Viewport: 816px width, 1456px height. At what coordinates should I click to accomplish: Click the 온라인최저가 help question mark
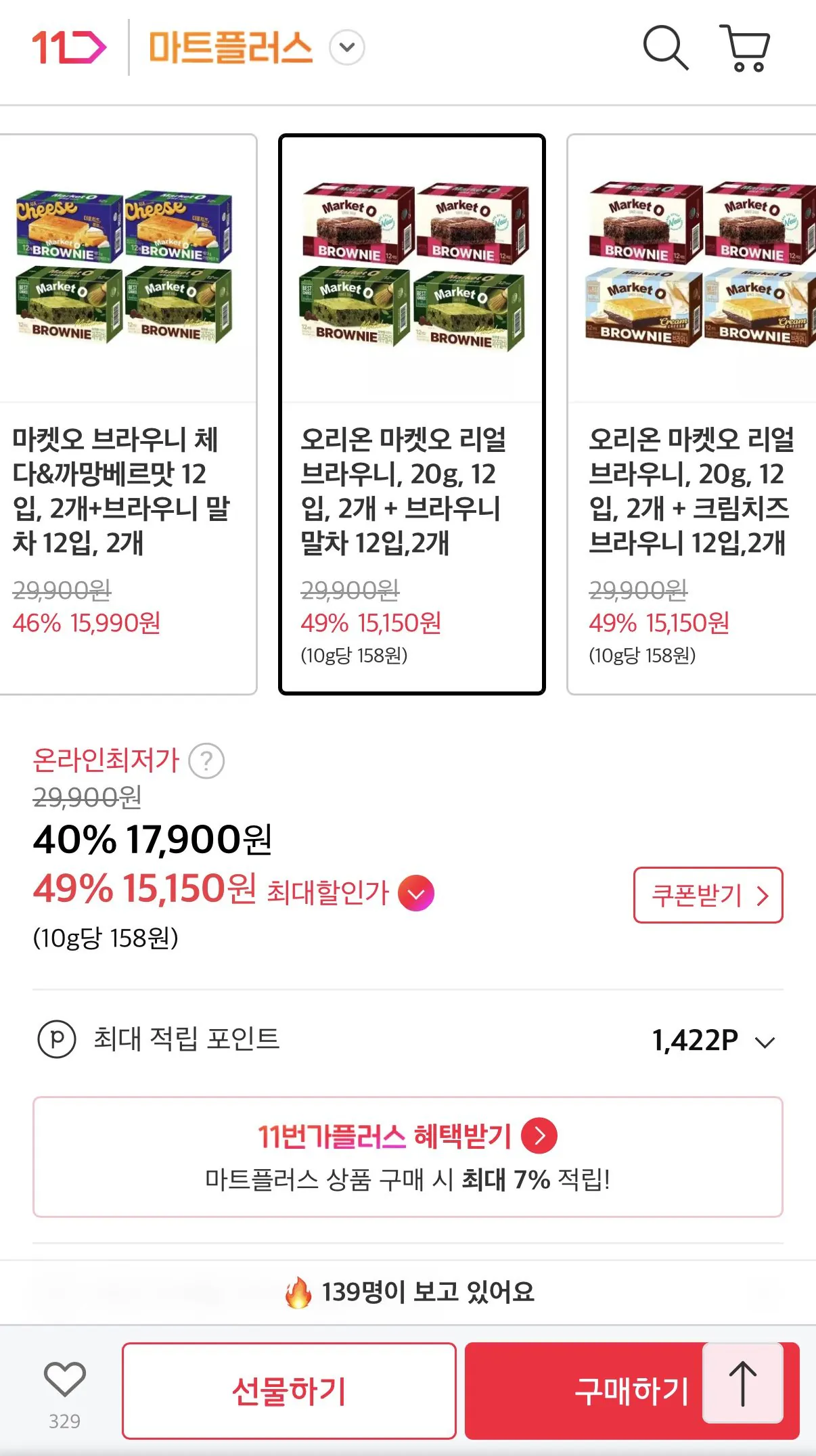[206, 762]
